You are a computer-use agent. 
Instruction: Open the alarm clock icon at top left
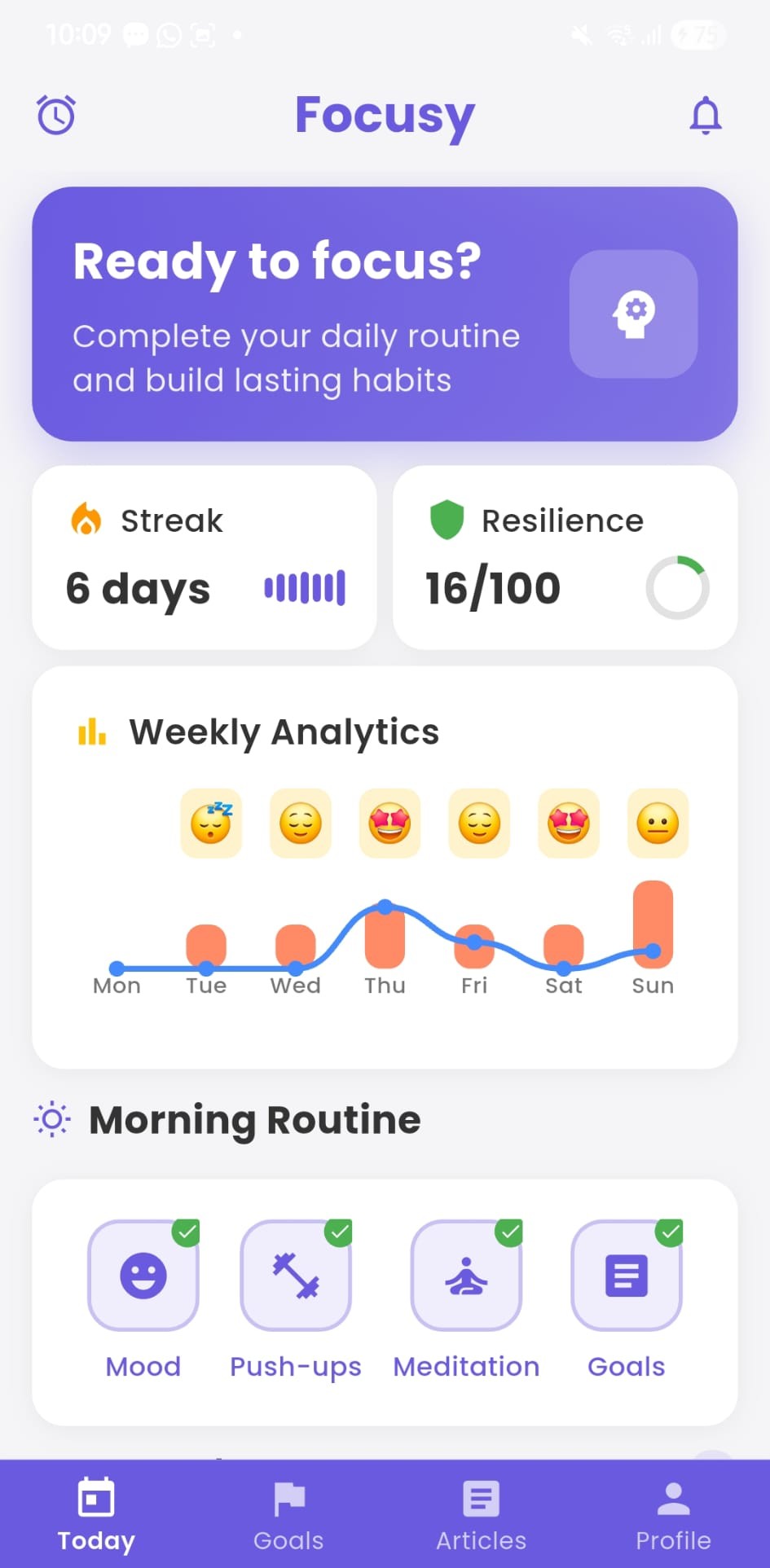[55, 114]
